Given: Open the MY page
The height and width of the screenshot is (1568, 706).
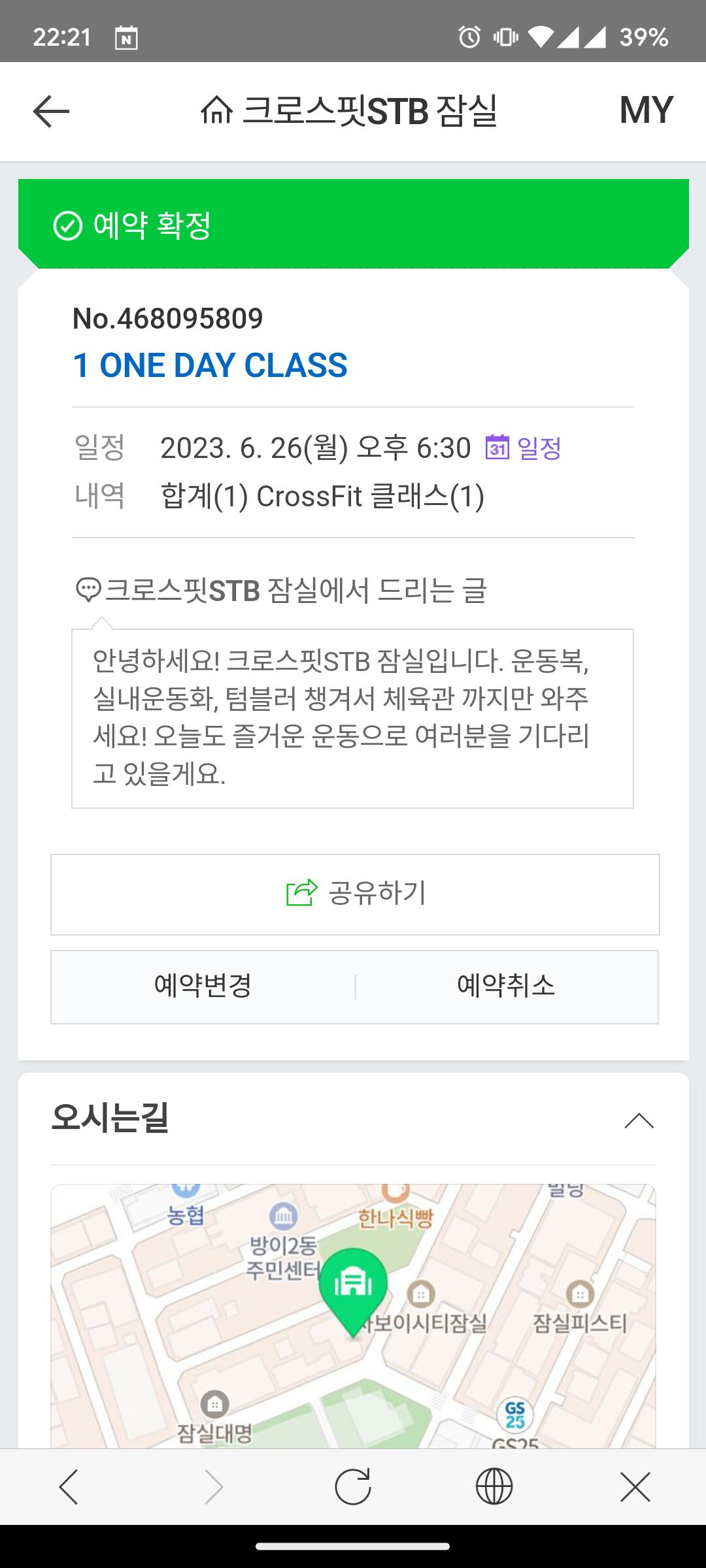Looking at the screenshot, I should pyautogui.click(x=646, y=110).
